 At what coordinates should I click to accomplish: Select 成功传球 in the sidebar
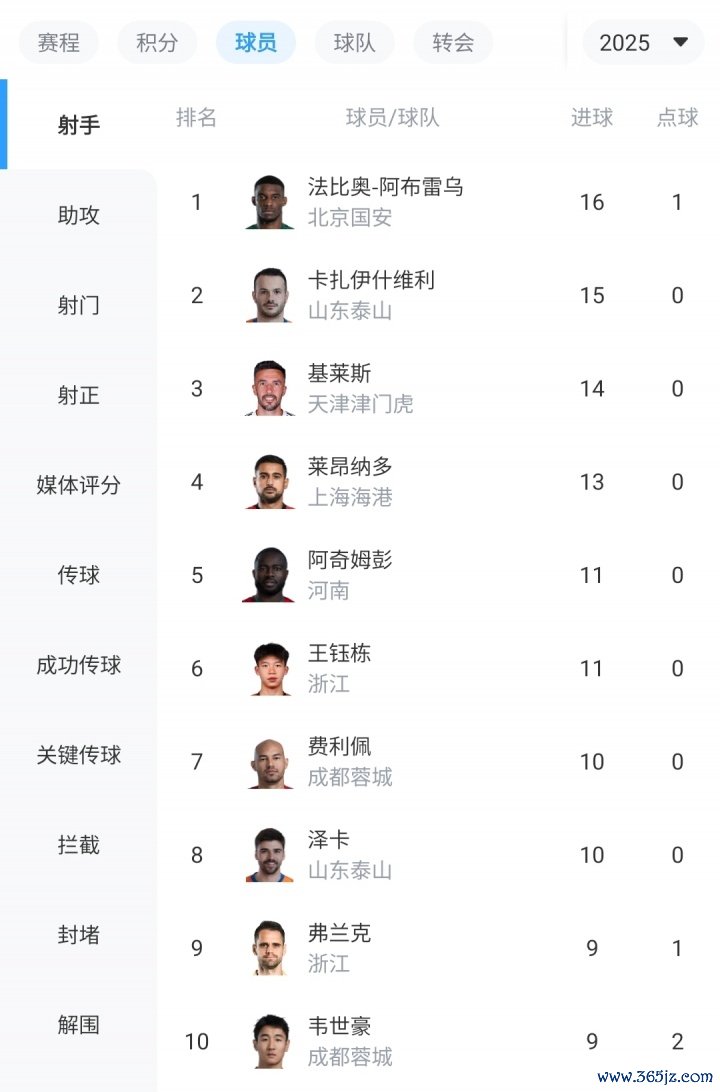pos(78,665)
